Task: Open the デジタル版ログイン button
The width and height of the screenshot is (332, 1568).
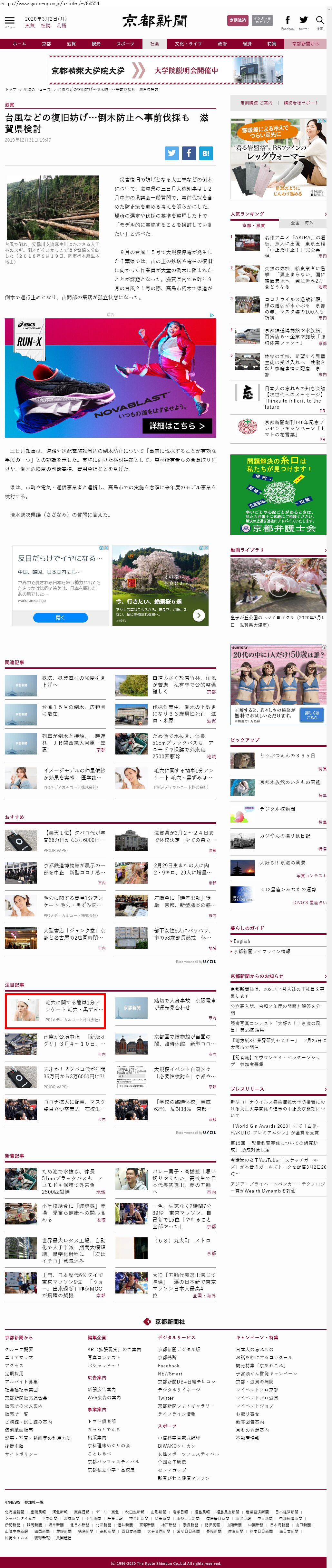Action: 262,20
